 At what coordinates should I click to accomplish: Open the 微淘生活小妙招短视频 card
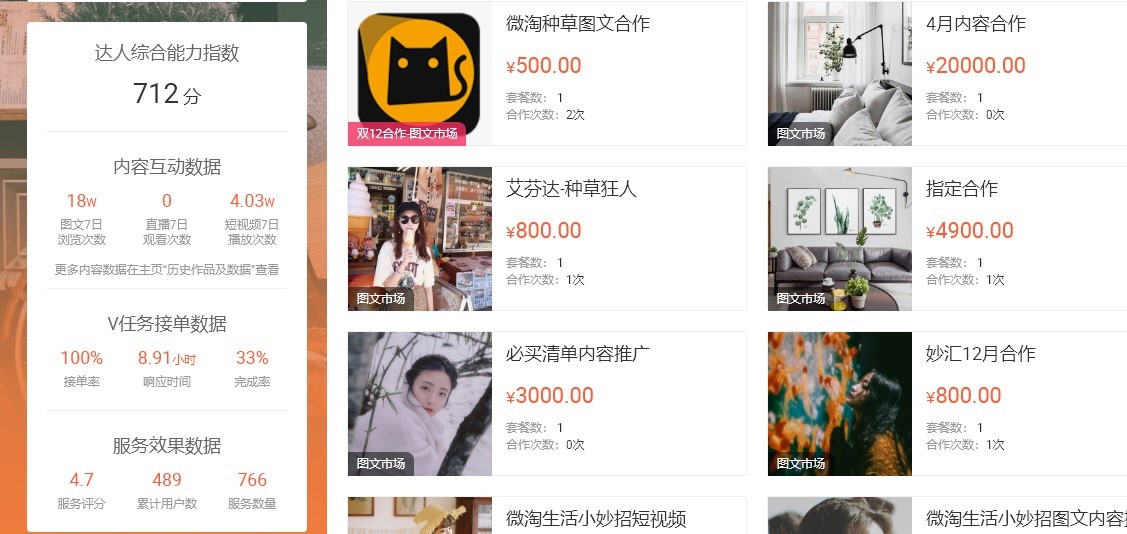pos(596,518)
